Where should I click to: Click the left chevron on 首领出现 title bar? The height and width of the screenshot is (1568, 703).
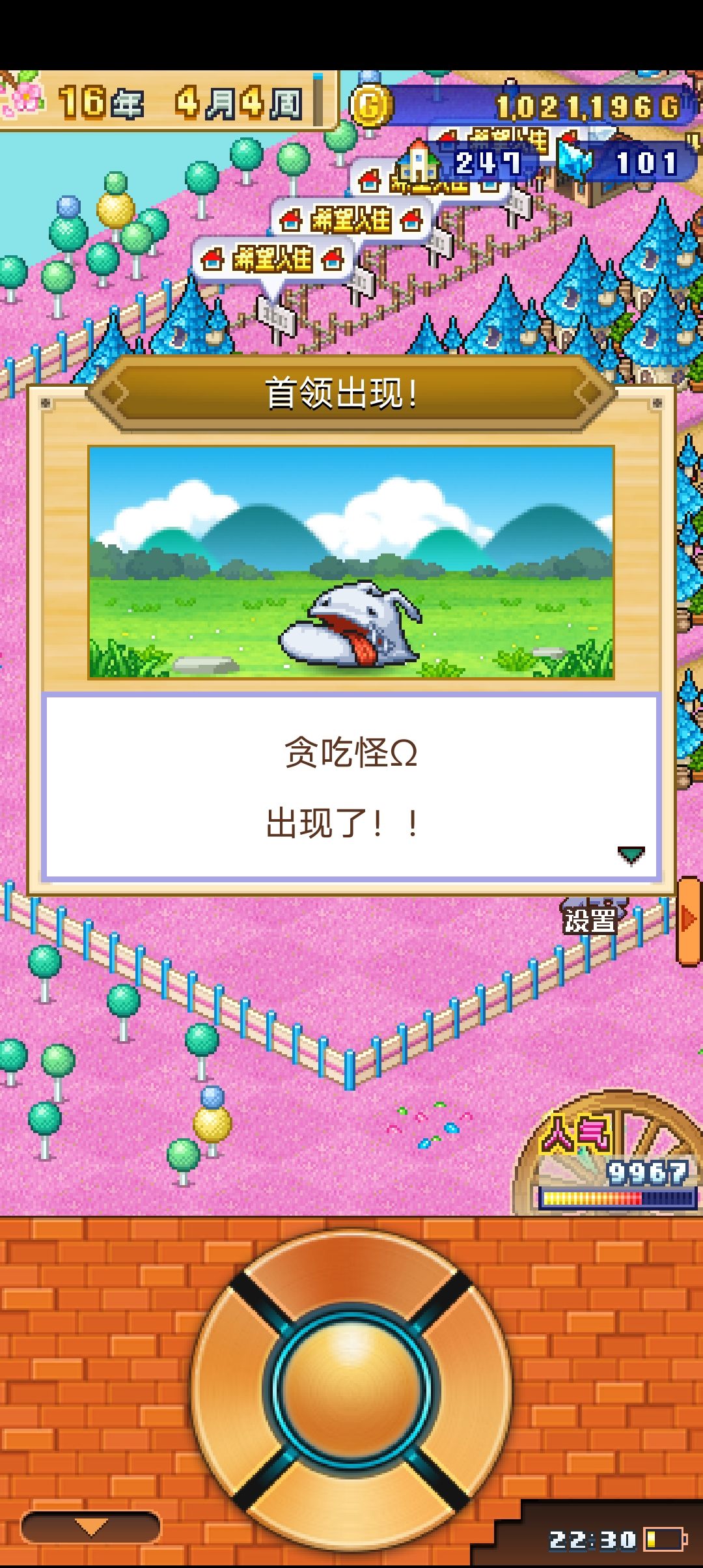115,391
